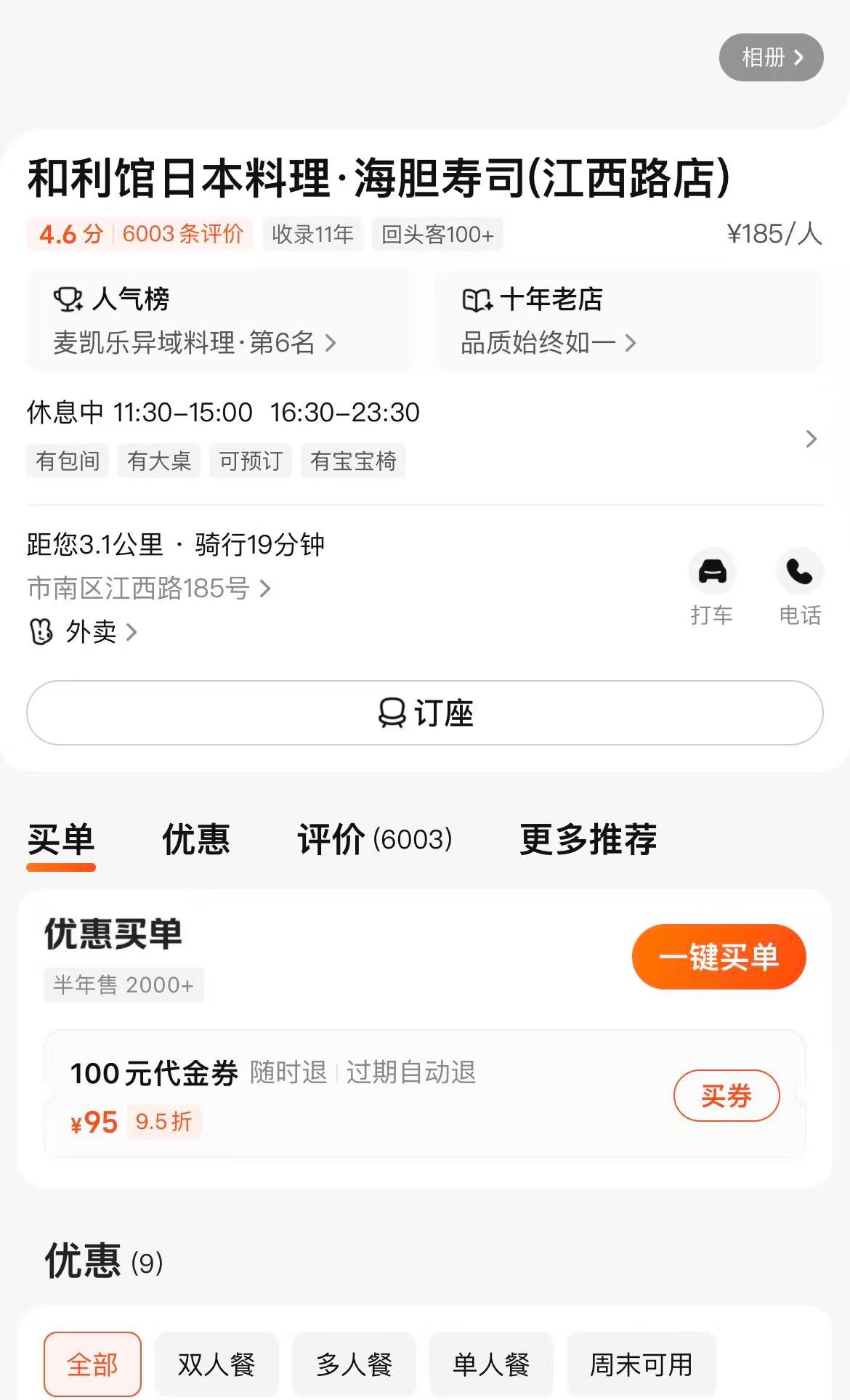Image resolution: width=850 pixels, height=1400 pixels.
Task: Switch to the 买单 tab
Action: pos(61,840)
